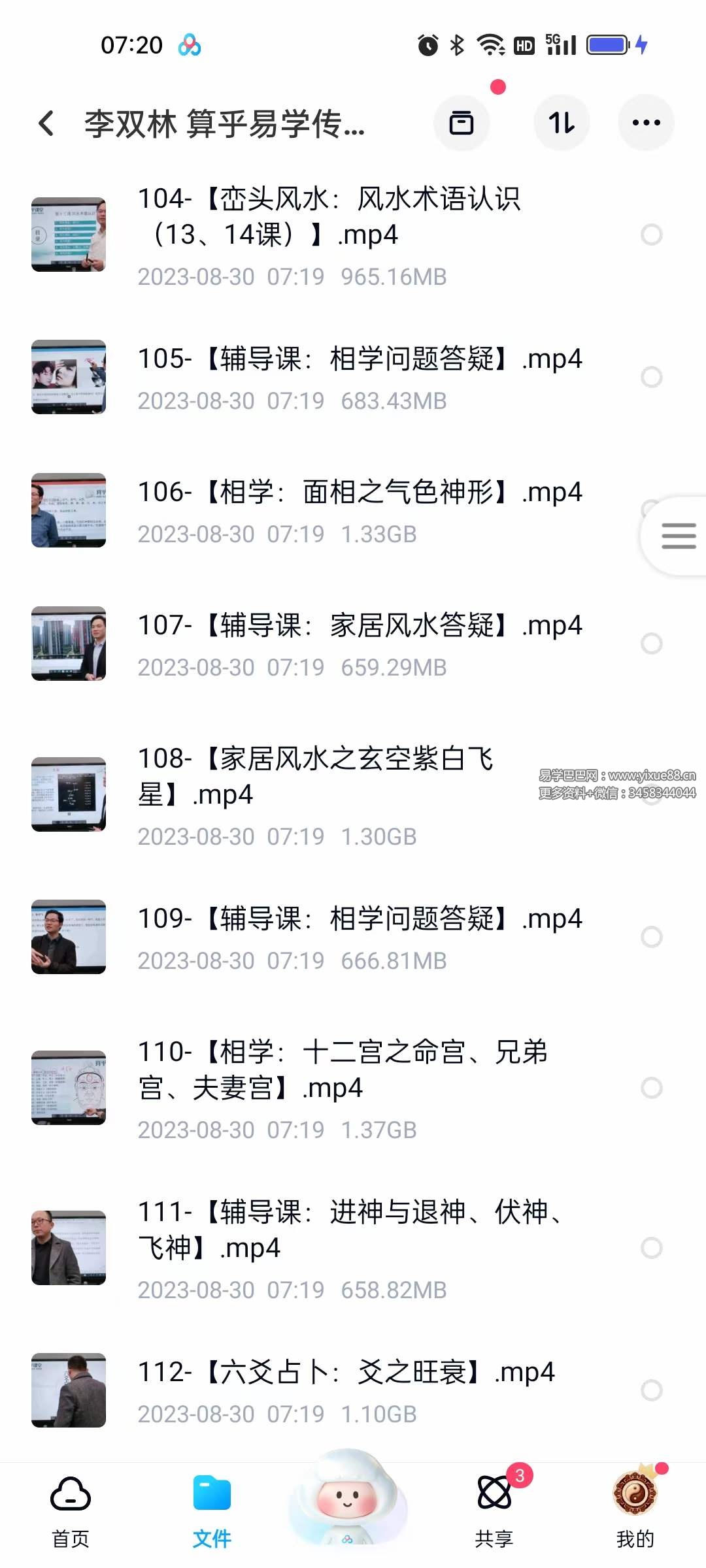
Task: Select checkbox for file 110 十二宫之命宫
Action: [651, 1088]
